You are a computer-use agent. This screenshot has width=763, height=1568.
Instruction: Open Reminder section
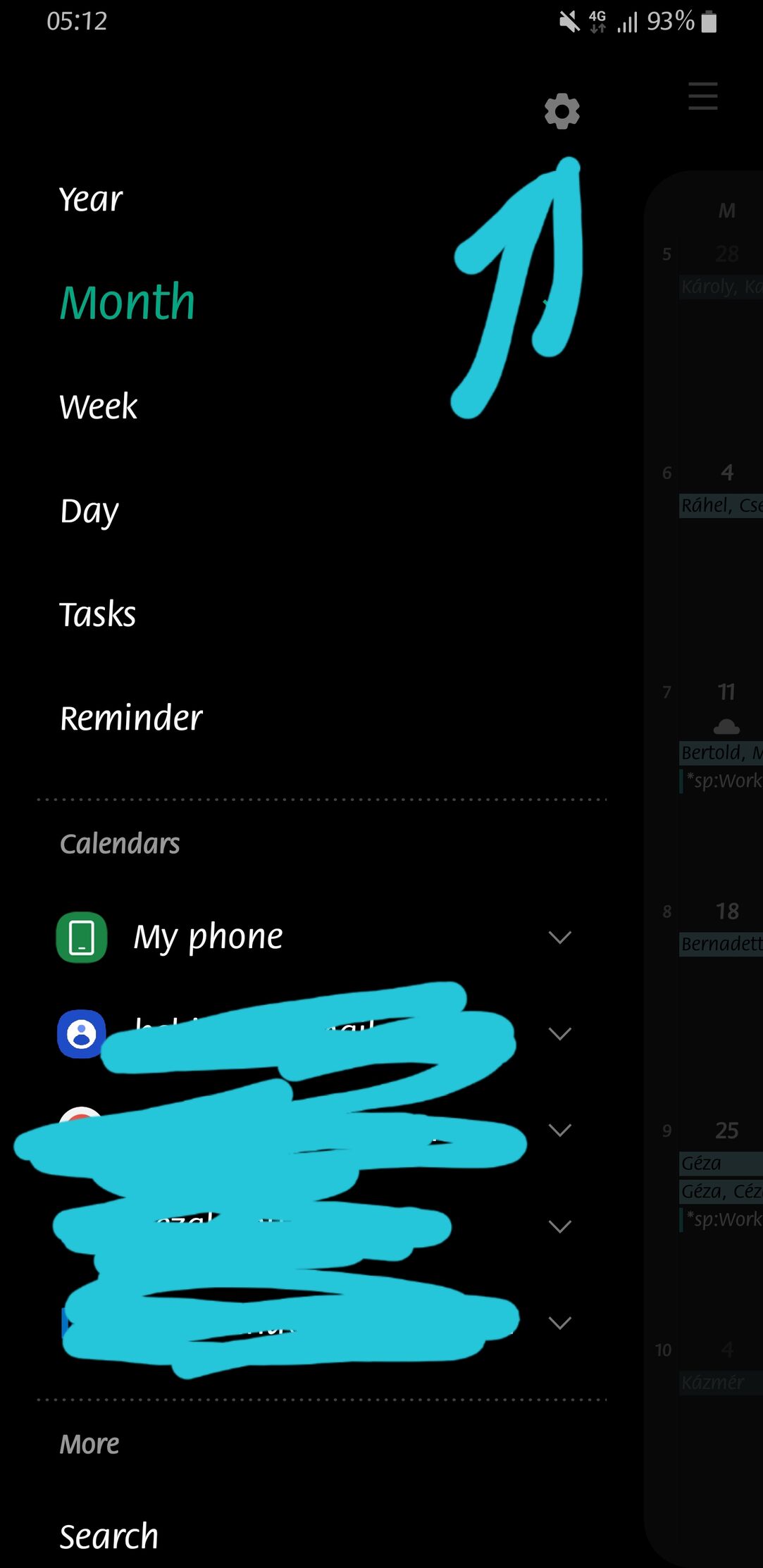[x=131, y=718]
